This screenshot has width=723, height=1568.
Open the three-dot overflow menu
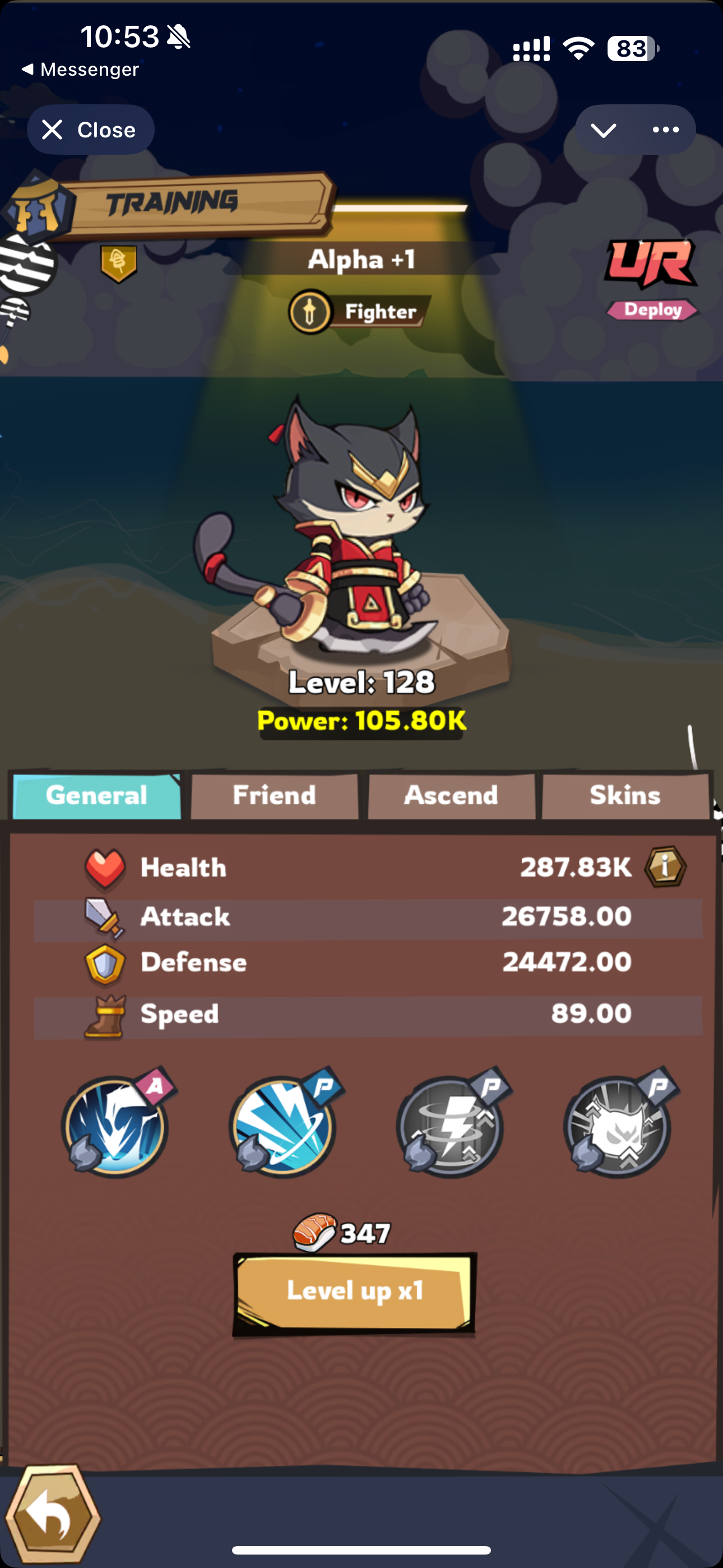[x=665, y=130]
